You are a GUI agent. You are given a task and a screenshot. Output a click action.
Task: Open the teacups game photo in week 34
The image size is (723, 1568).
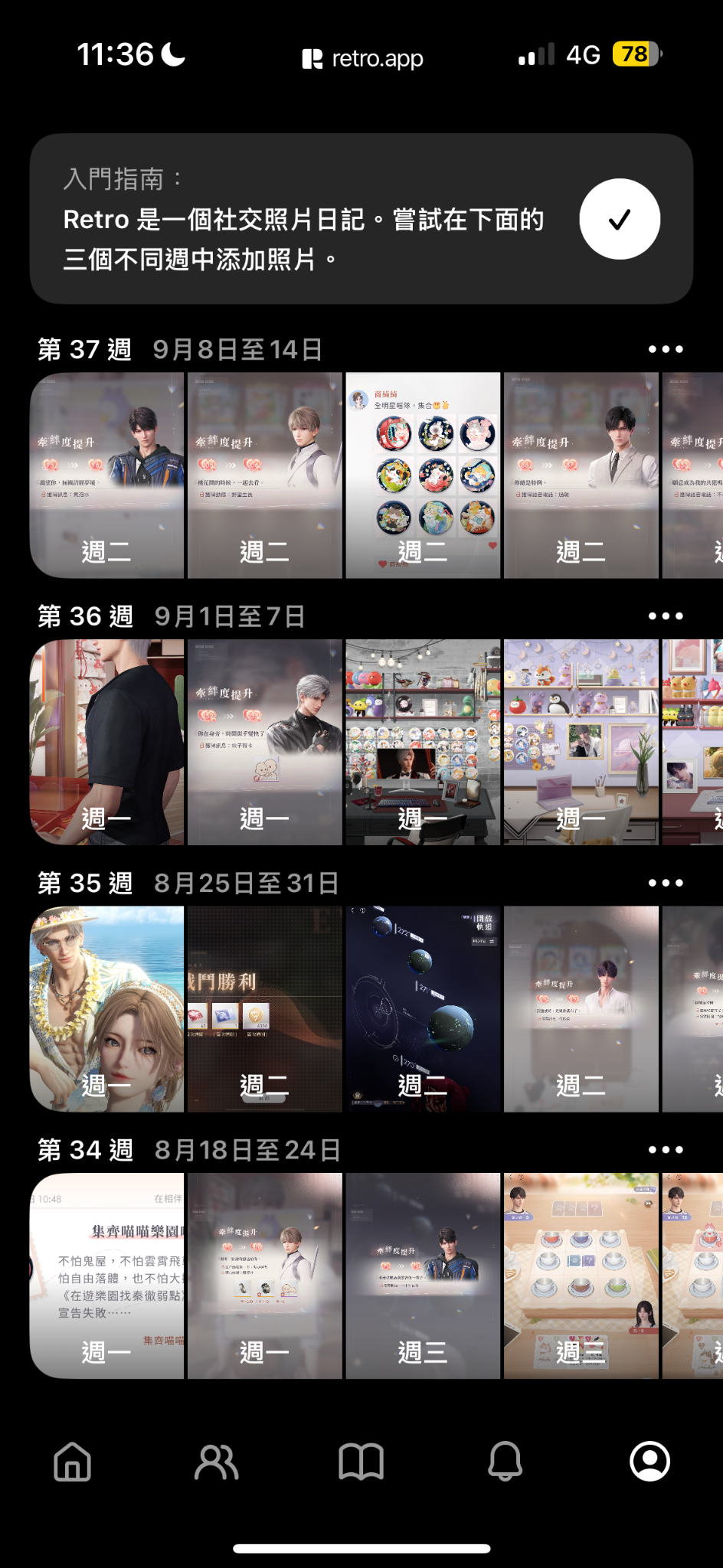click(581, 1275)
